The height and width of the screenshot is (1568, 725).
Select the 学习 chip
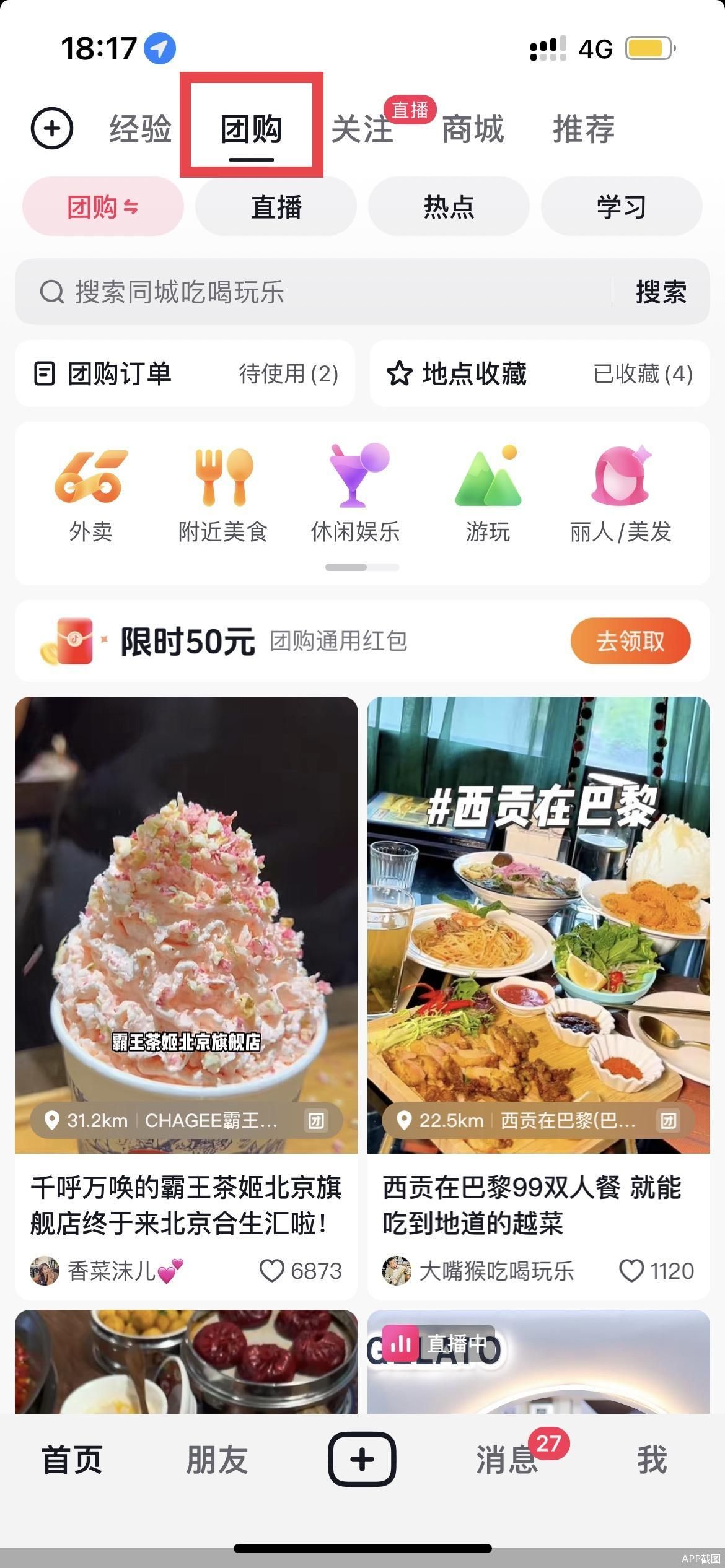622,206
